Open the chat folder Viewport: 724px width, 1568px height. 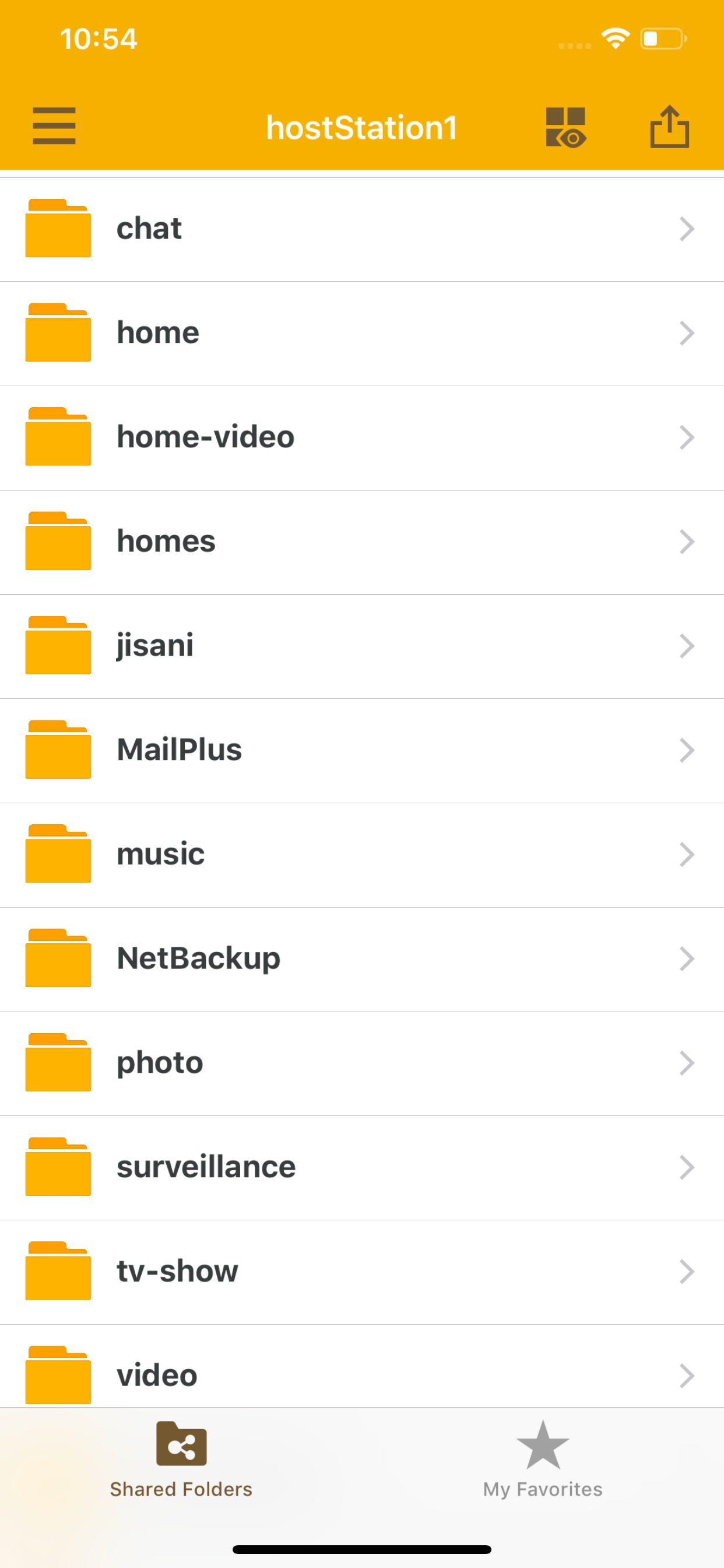(361, 229)
